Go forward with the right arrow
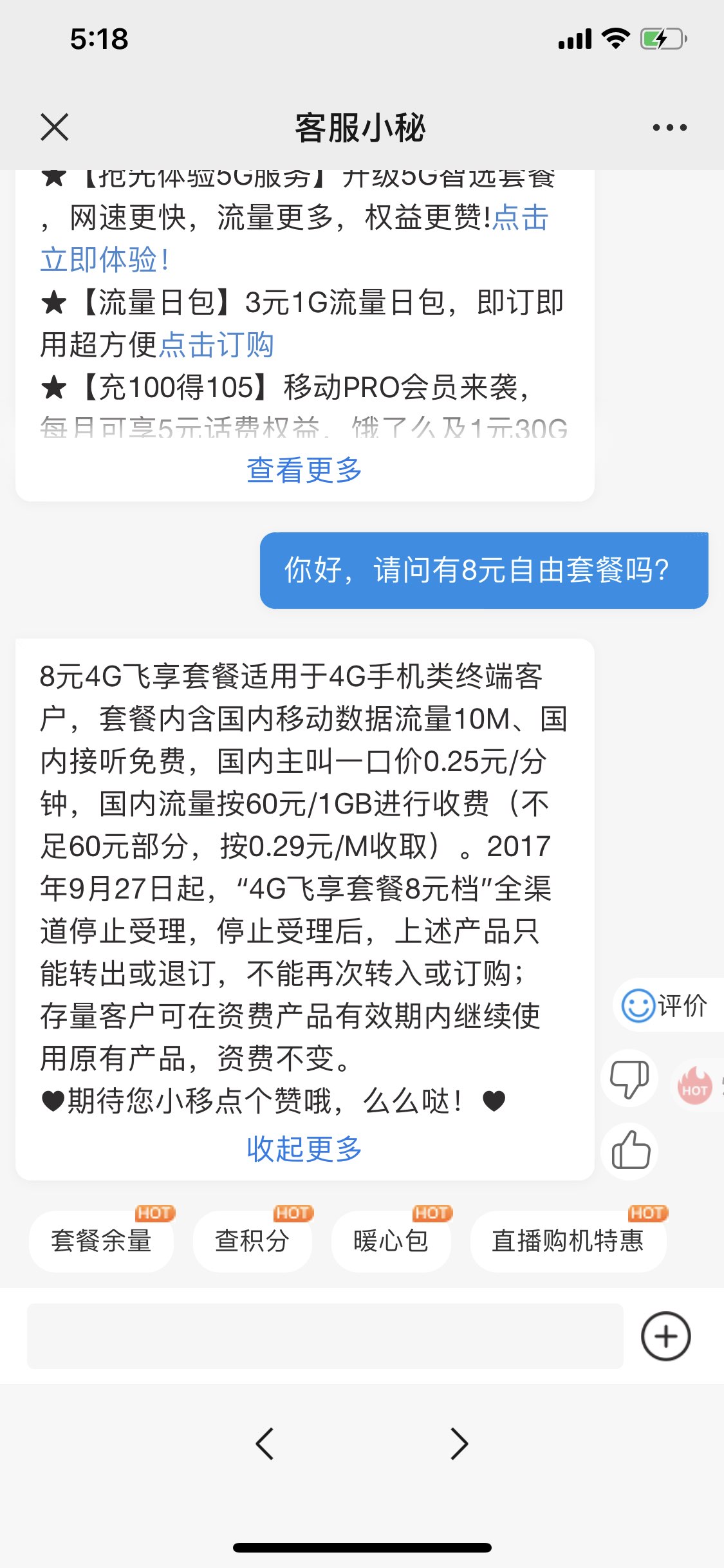The image size is (724, 1568). [x=459, y=1444]
